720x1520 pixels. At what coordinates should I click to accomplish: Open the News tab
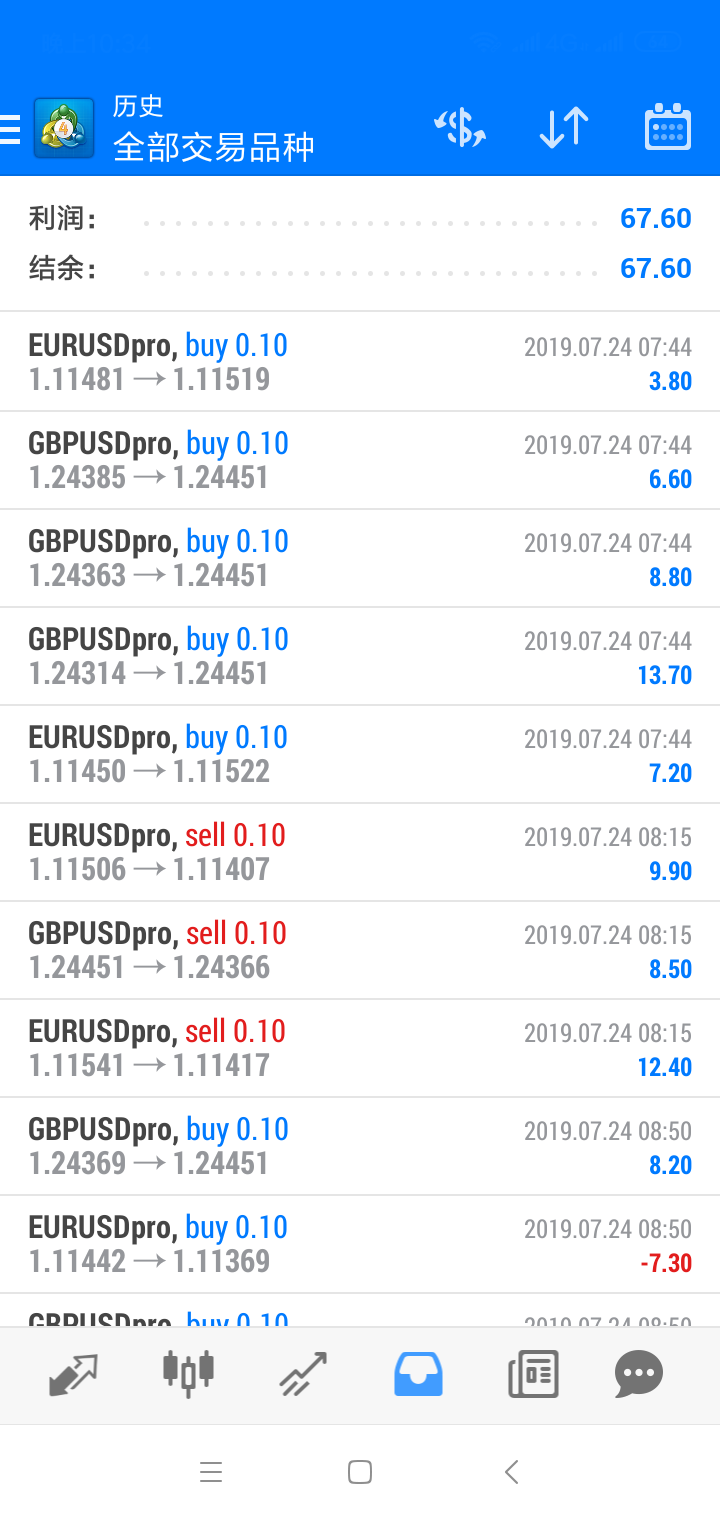click(x=532, y=1374)
